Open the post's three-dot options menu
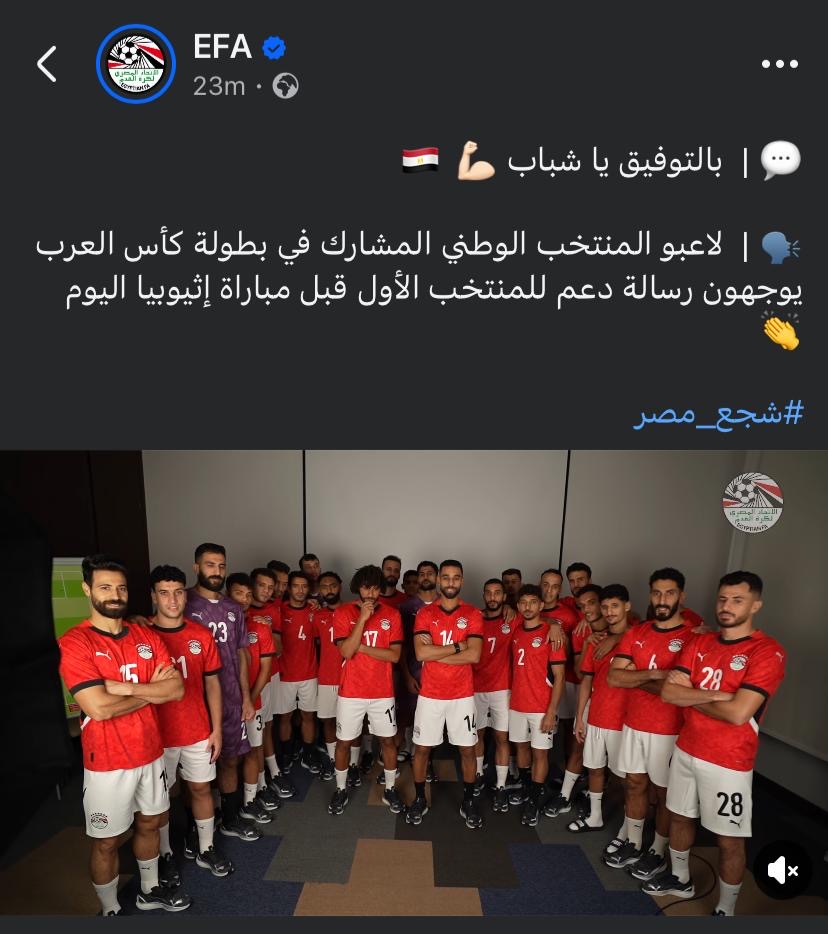 [779, 64]
